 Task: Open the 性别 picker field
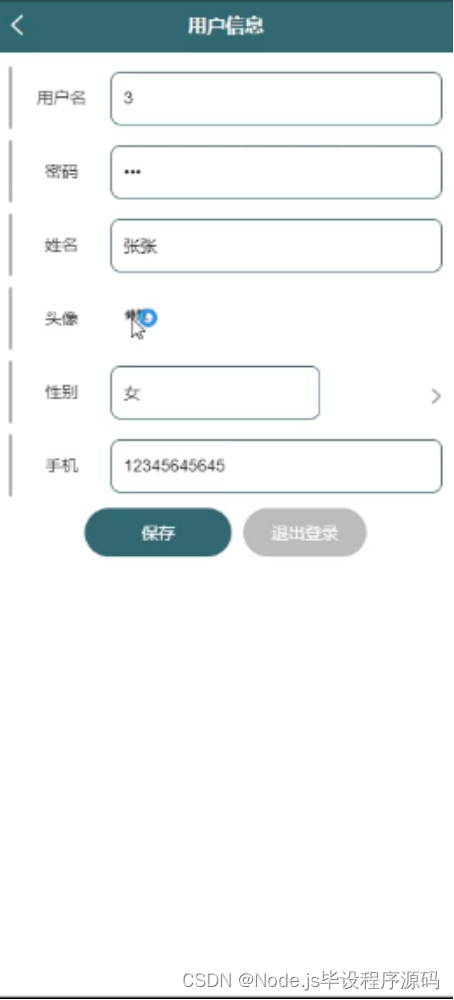pyautogui.click(x=215, y=393)
